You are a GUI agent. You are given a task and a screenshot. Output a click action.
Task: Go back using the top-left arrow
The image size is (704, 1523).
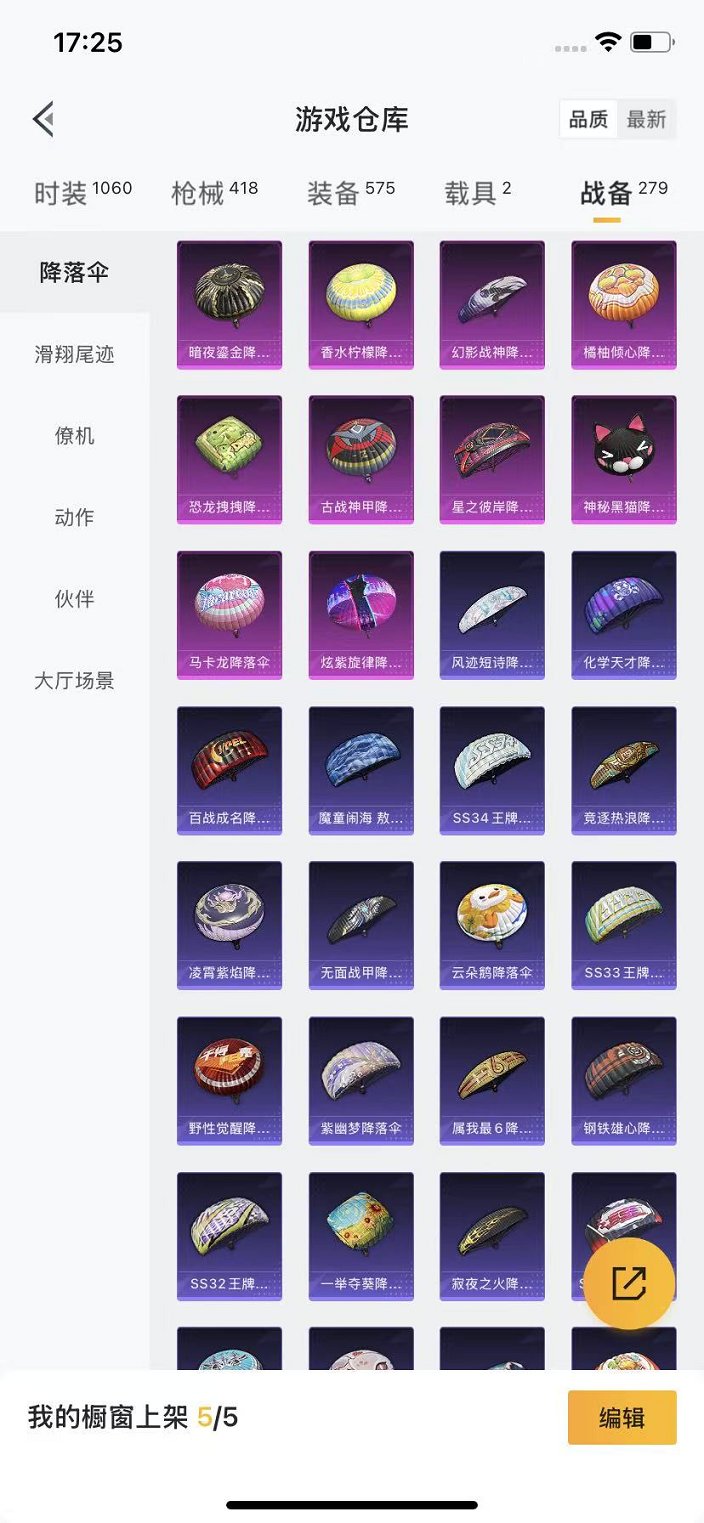pyautogui.click(x=43, y=120)
